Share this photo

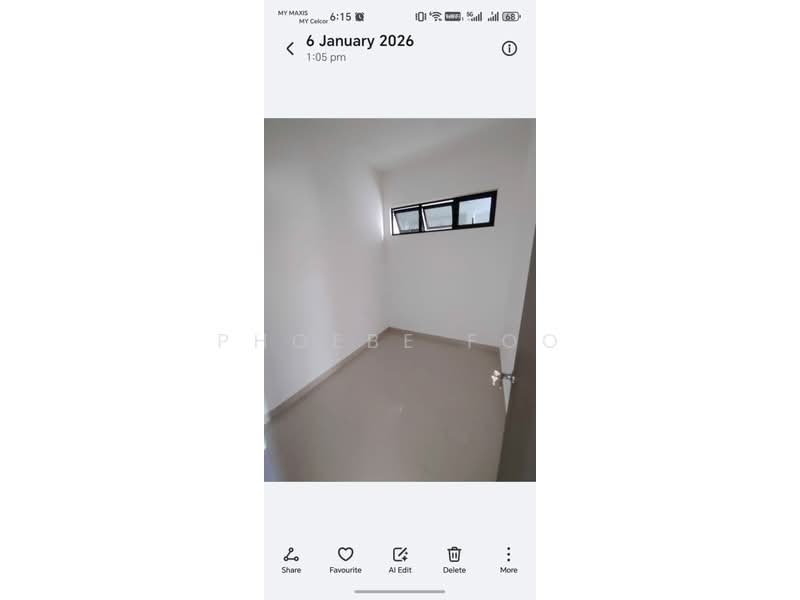click(291, 559)
